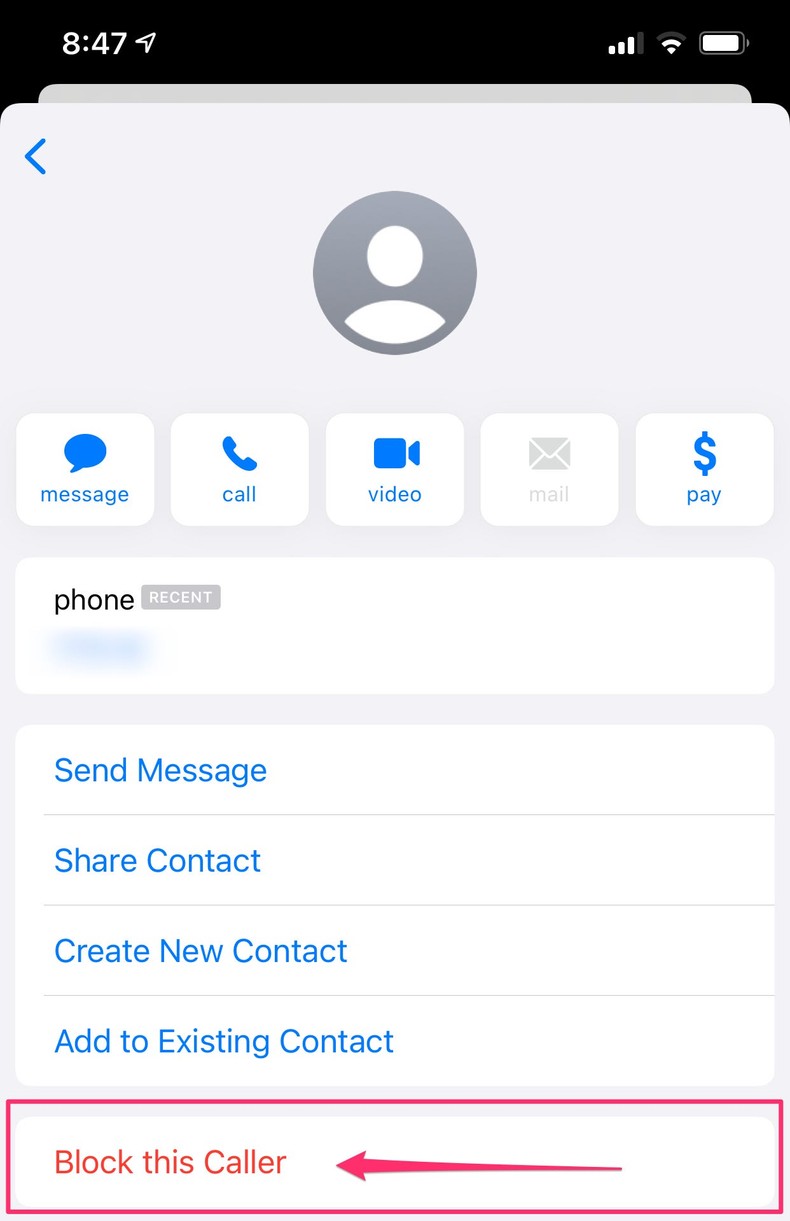Tap the grayed-out mail icon
Viewport: 790px width, 1221px height.
tap(549, 469)
